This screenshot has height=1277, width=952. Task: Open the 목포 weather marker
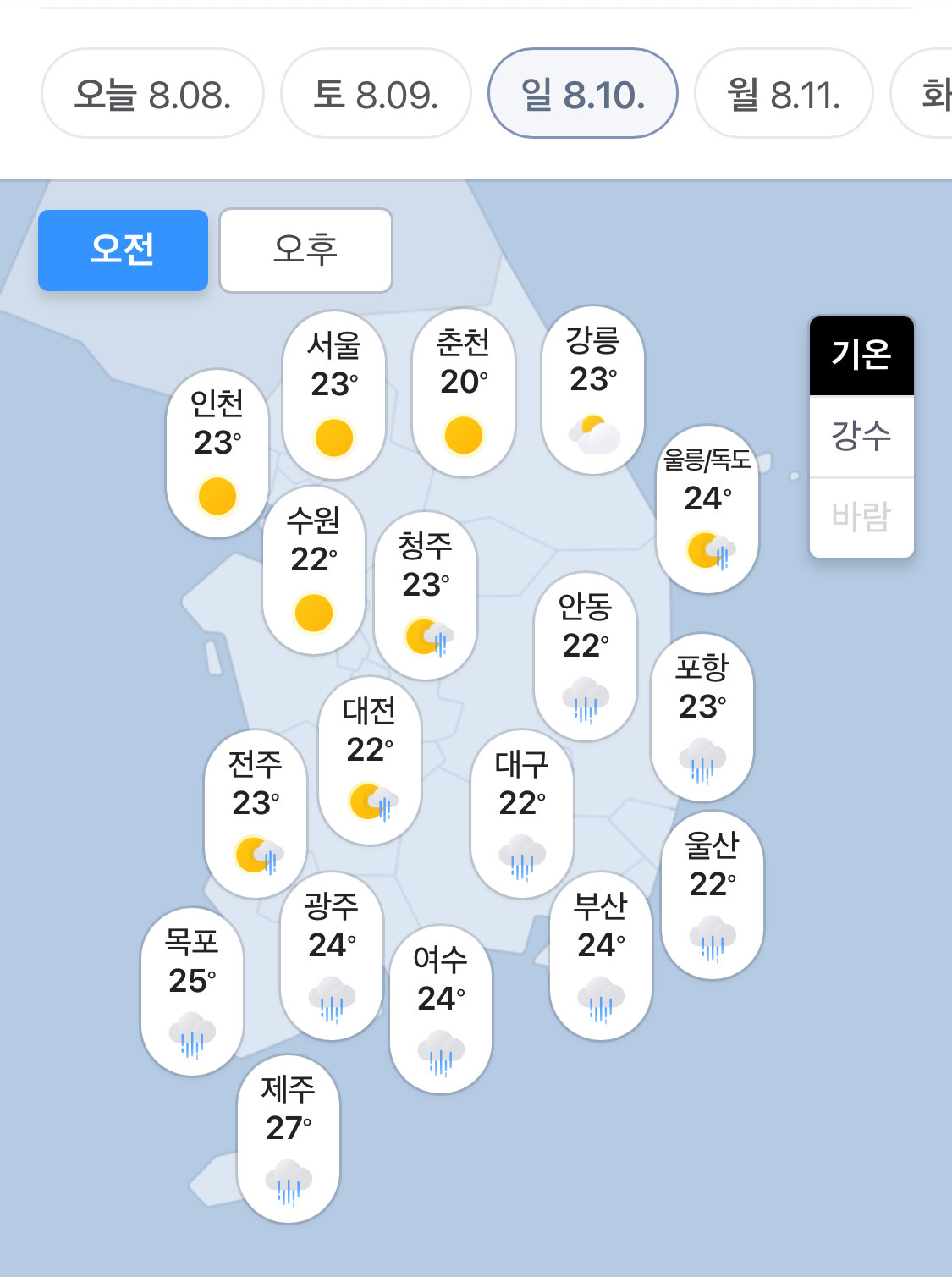(191, 990)
